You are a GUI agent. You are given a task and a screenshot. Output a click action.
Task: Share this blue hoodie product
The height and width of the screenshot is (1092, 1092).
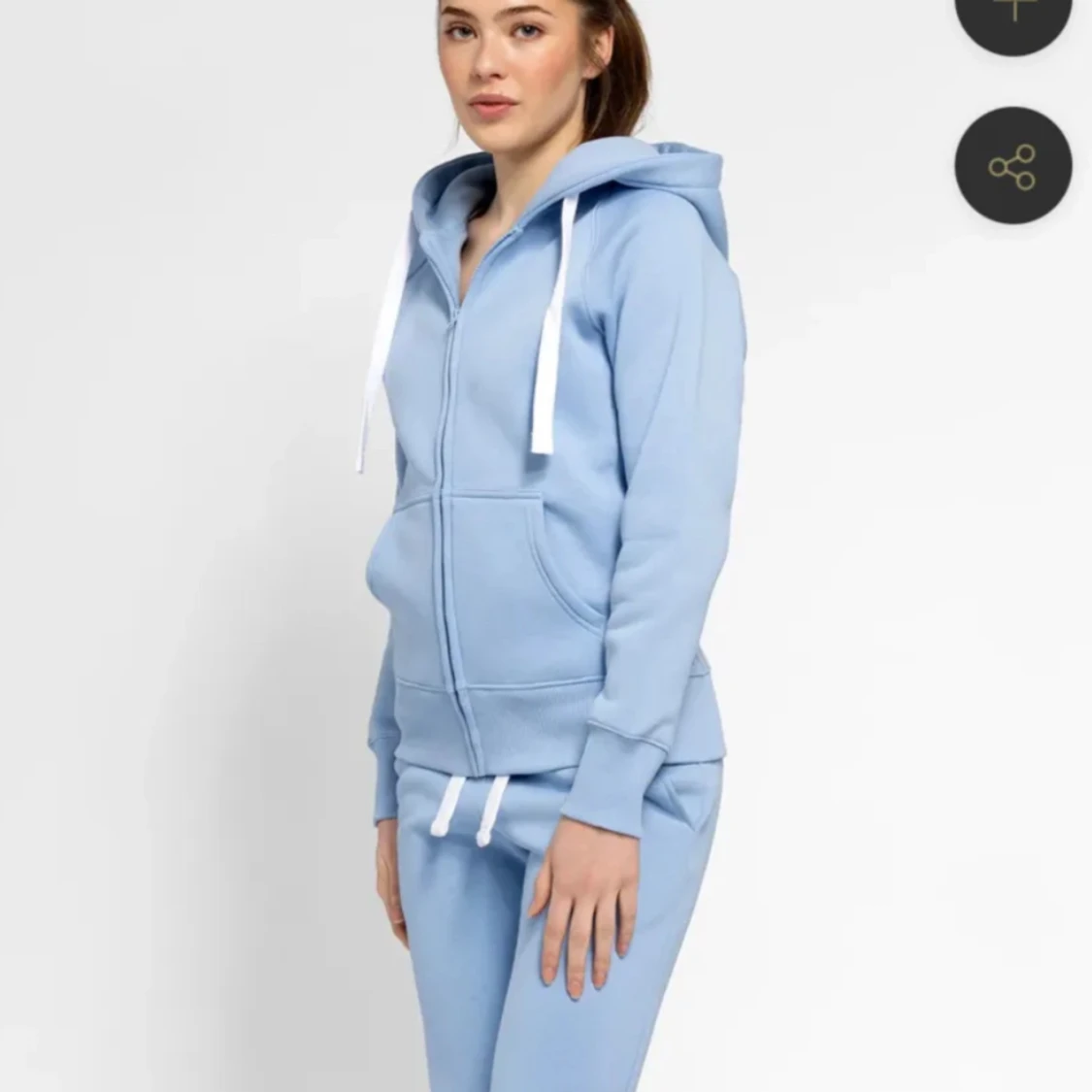click(1012, 166)
